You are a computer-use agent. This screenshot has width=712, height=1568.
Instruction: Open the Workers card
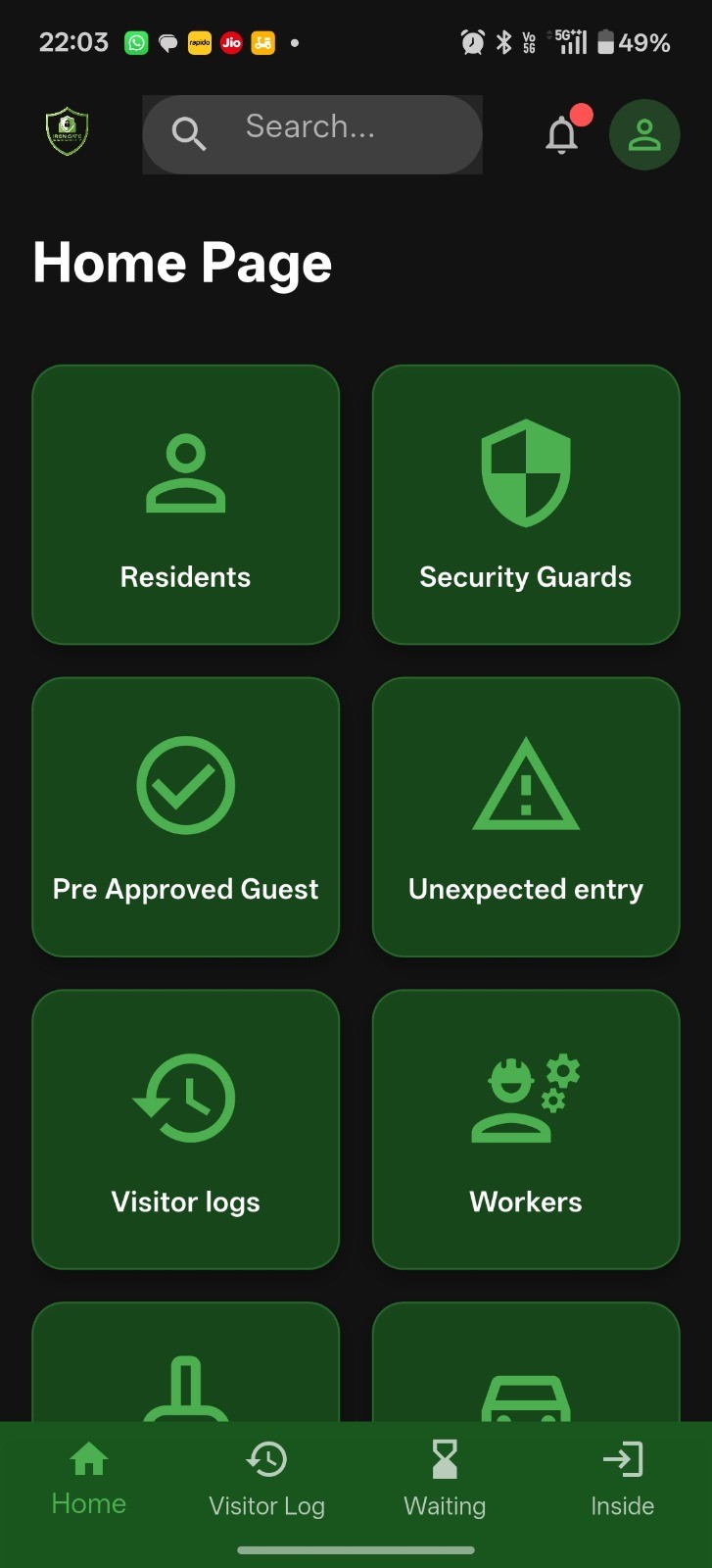526,1129
